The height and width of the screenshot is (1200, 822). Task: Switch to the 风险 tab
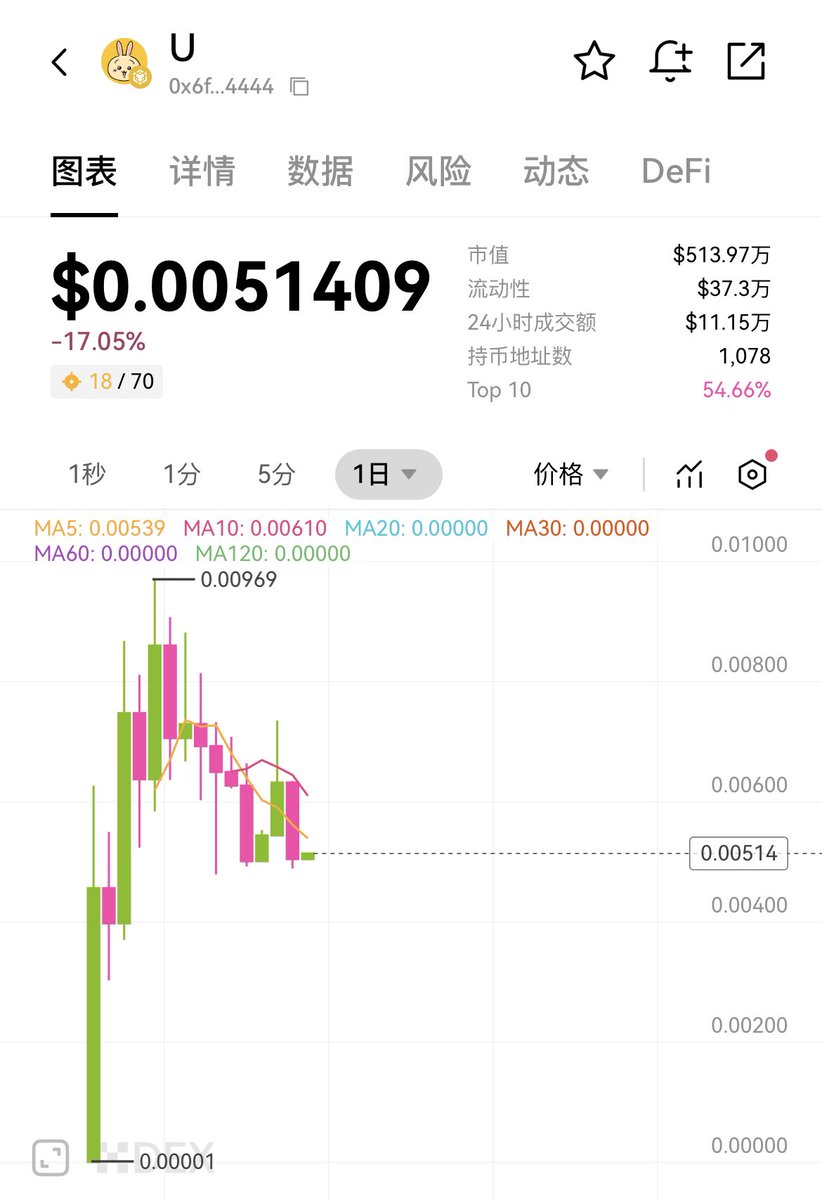pyautogui.click(x=438, y=171)
